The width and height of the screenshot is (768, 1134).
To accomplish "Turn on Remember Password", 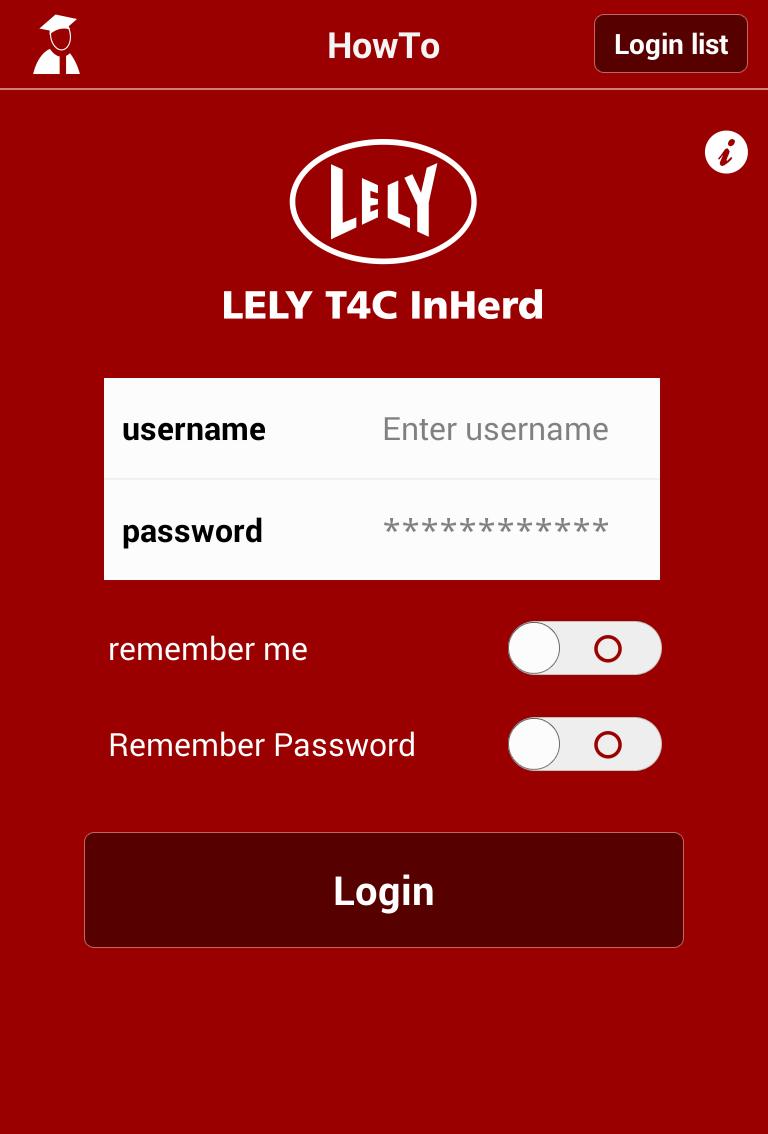I will click(x=585, y=744).
